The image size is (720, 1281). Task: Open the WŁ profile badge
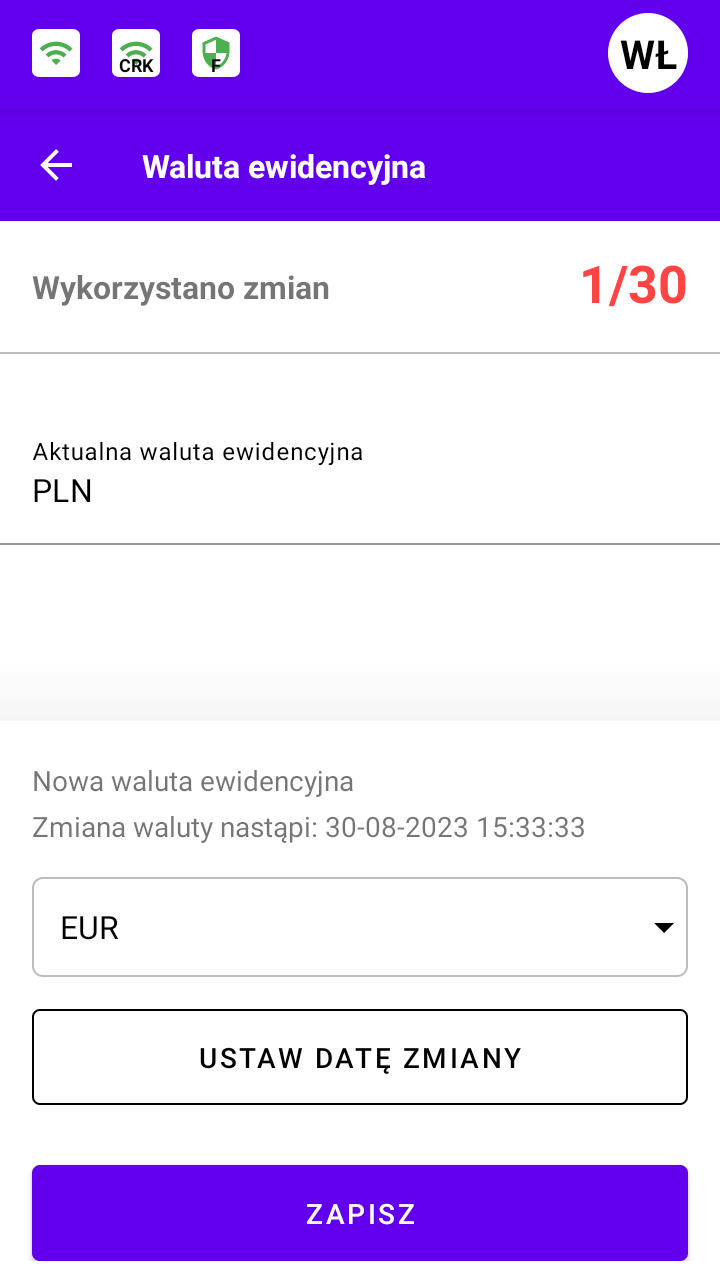pos(648,53)
